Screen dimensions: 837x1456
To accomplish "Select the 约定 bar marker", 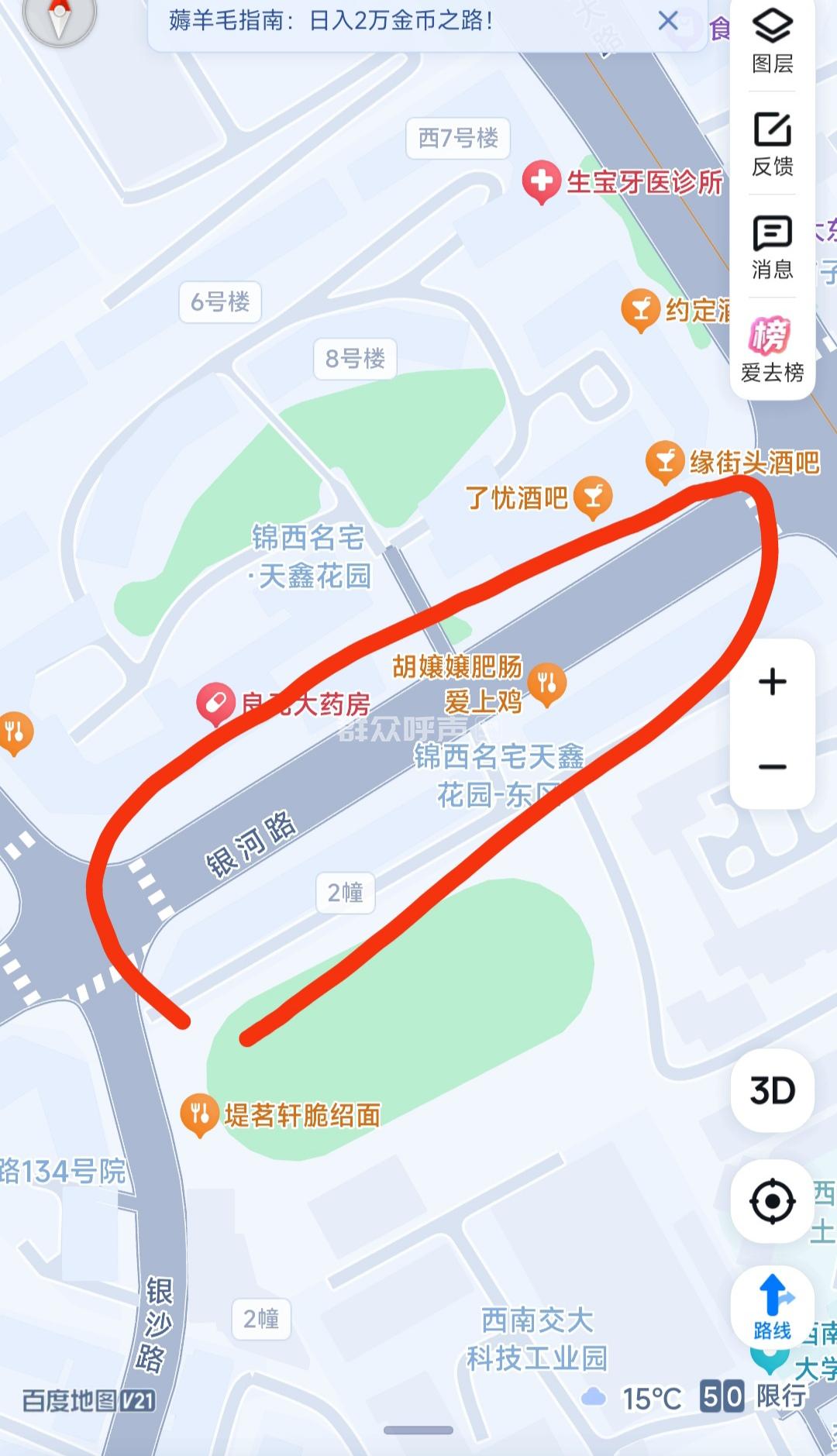I will click(x=641, y=311).
